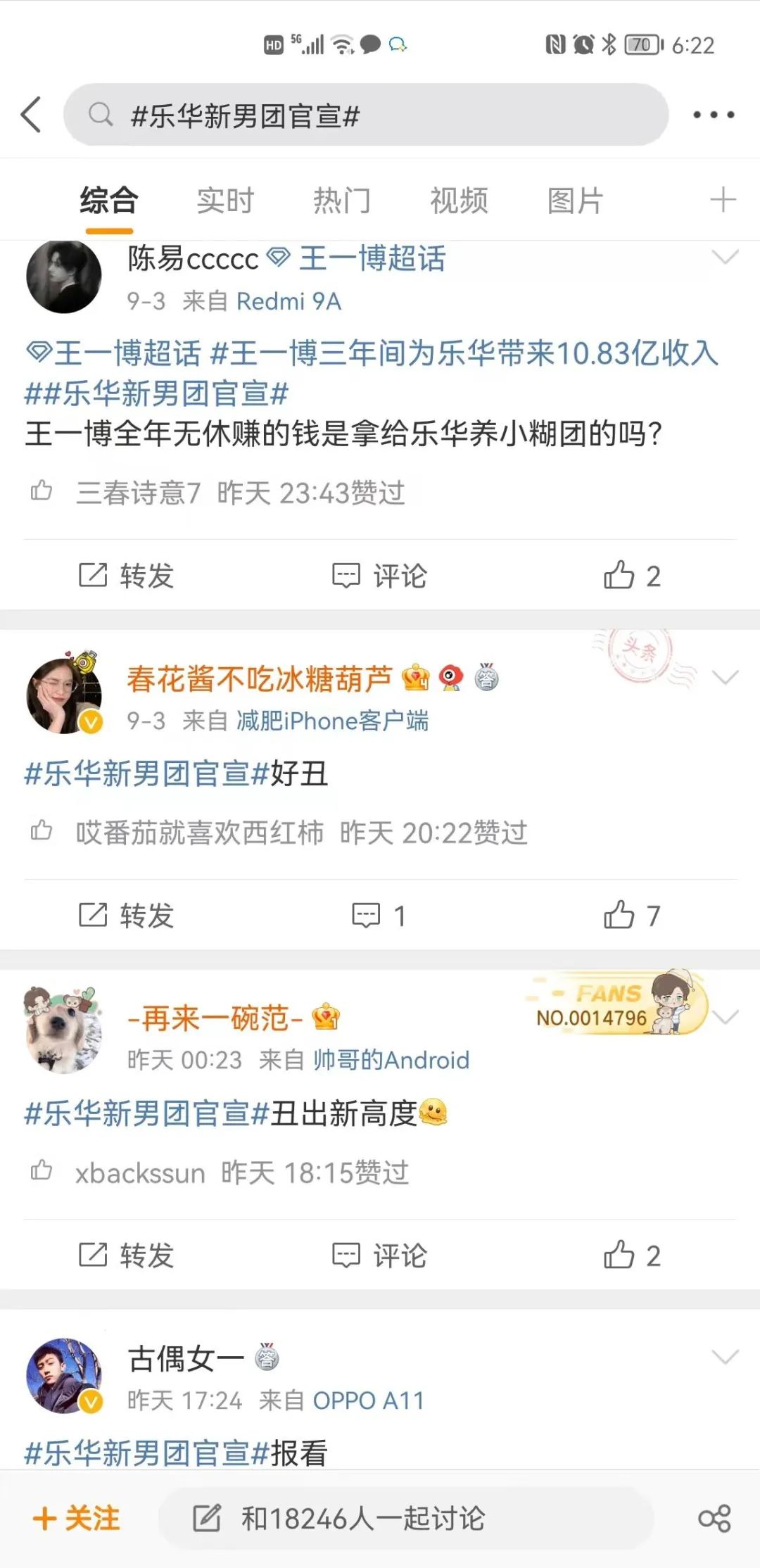Open the three-dot overflow menu
This screenshot has height=1568, width=760.
[713, 115]
